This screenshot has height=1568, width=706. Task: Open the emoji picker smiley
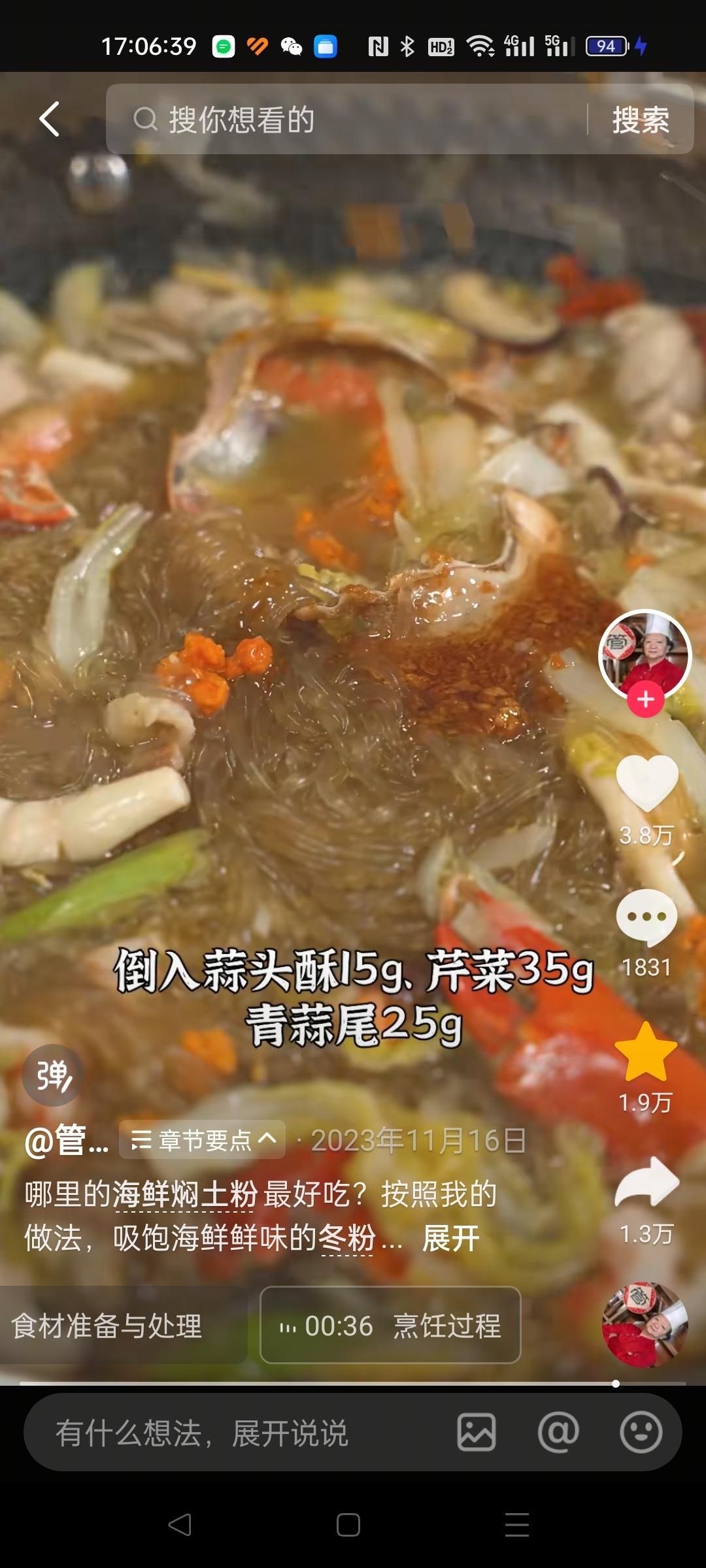(x=641, y=1433)
